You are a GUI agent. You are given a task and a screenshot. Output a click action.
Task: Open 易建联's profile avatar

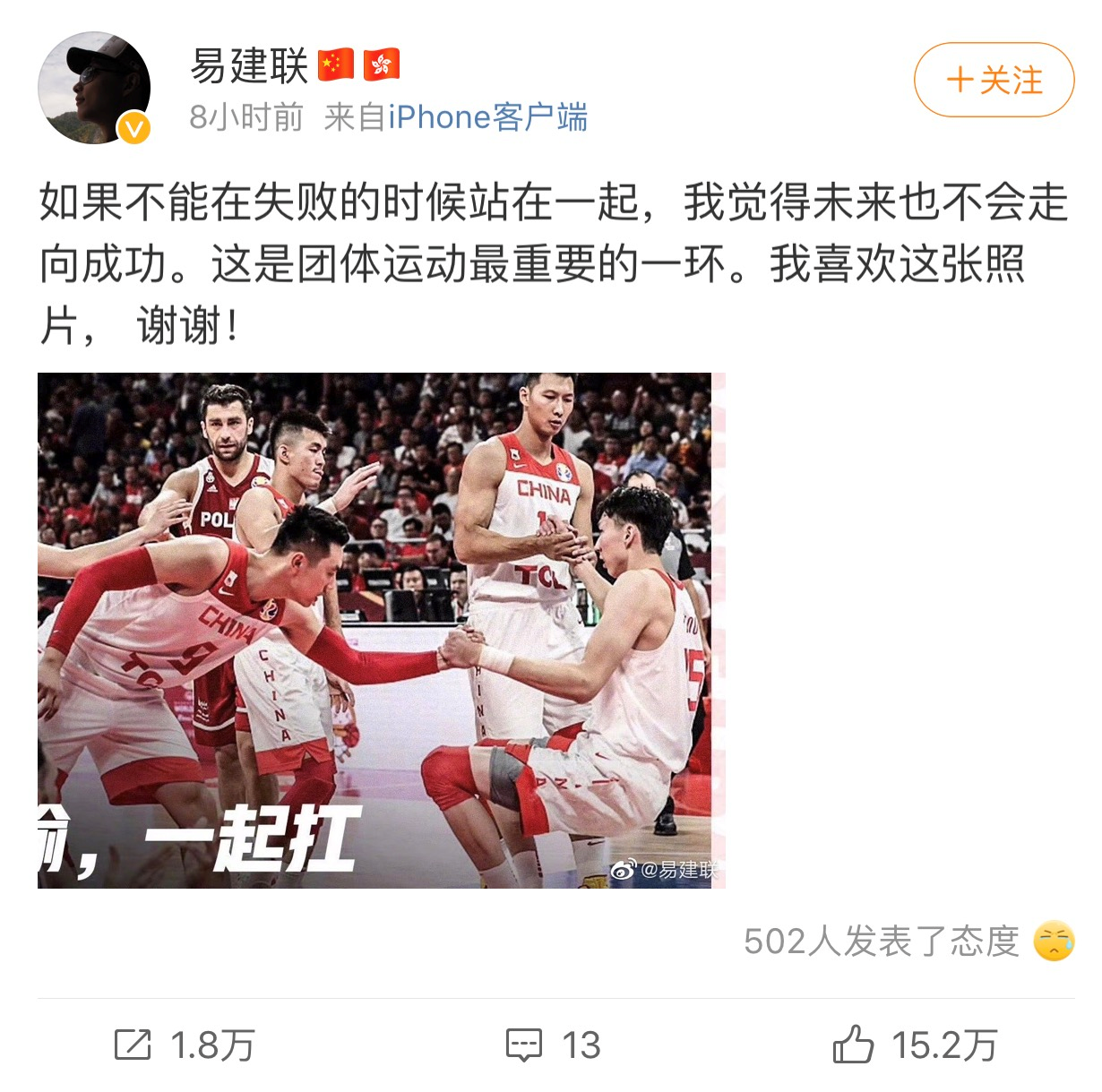coord(93,88)
